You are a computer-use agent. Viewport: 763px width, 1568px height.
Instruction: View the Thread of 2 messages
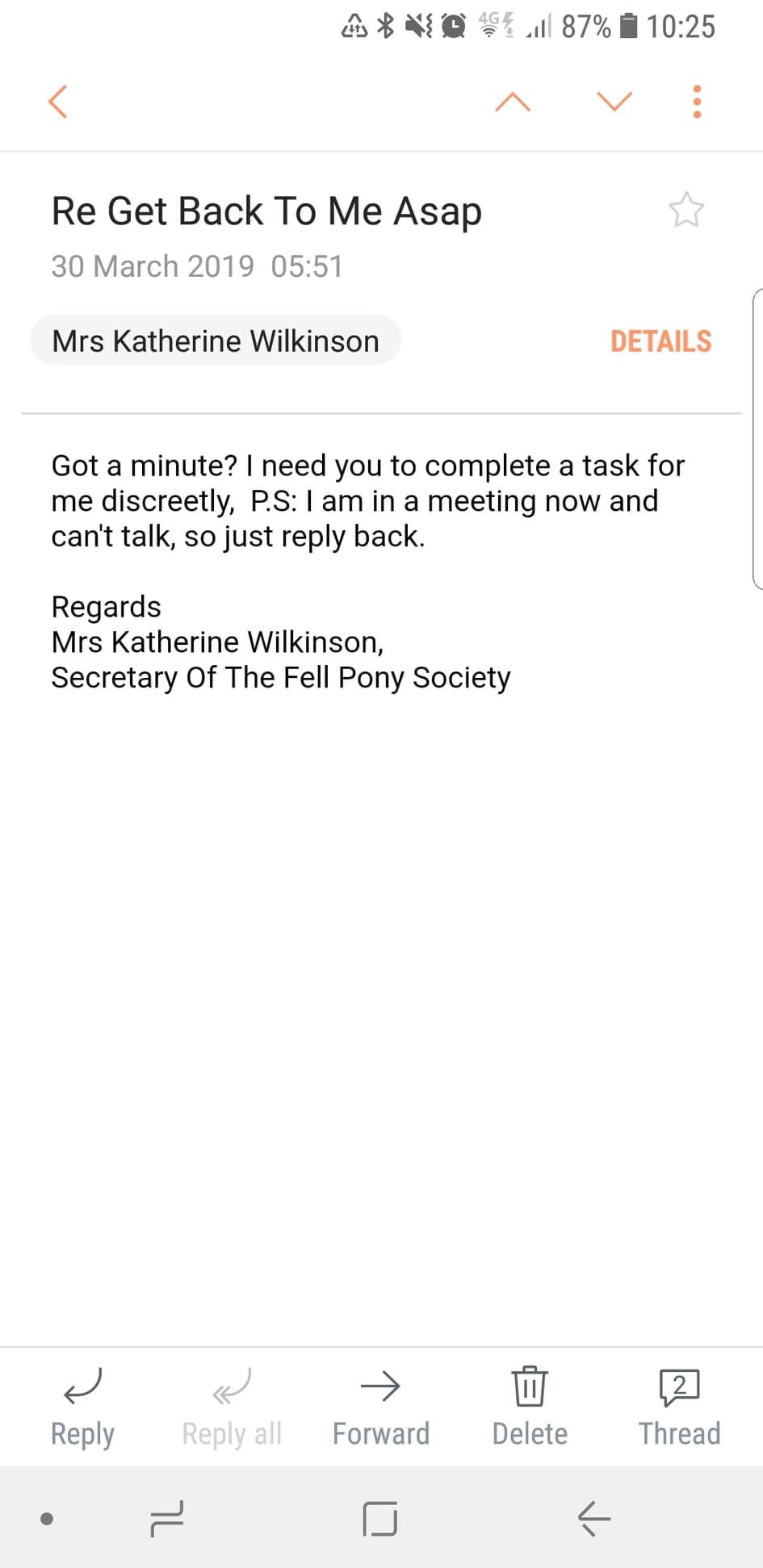coord(679,1407)
